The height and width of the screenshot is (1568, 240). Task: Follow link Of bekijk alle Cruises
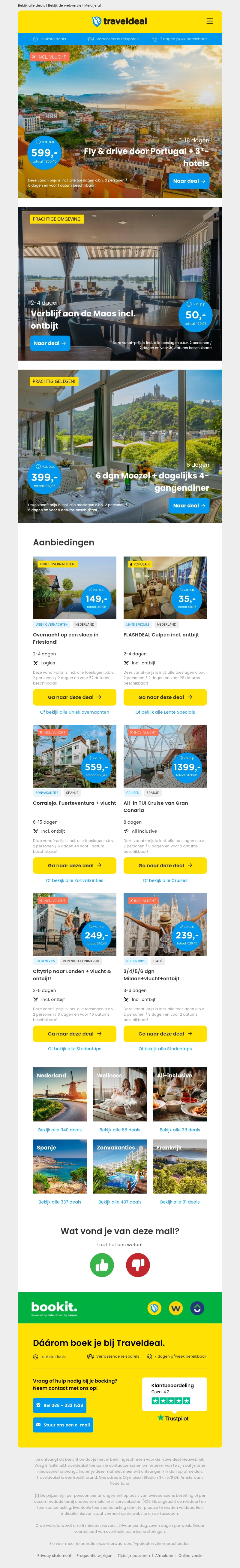pyautogui.click(x=165, y=880)
